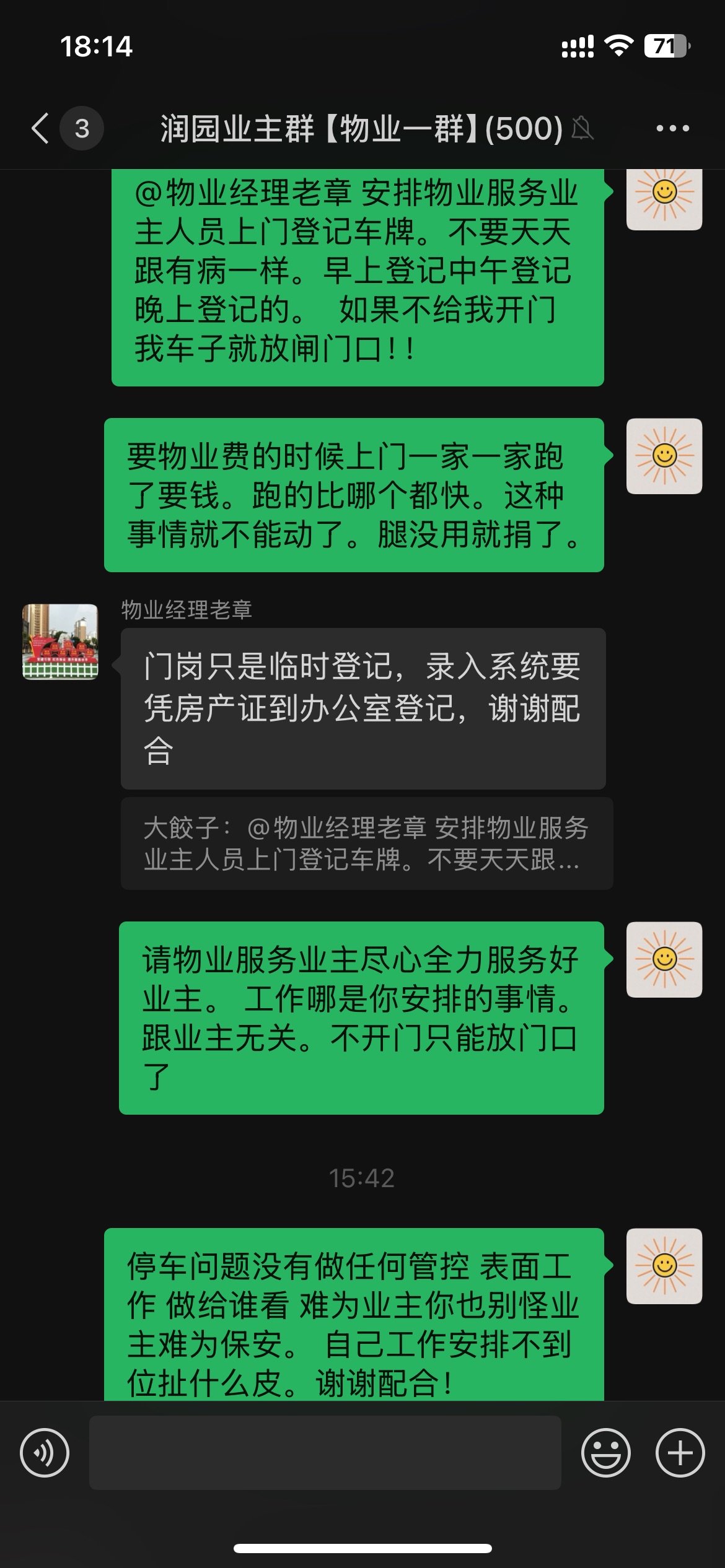The image size is (725, 1568).
Task: Jump to the quoted 大饺子 message
Action: click(366, 843)
